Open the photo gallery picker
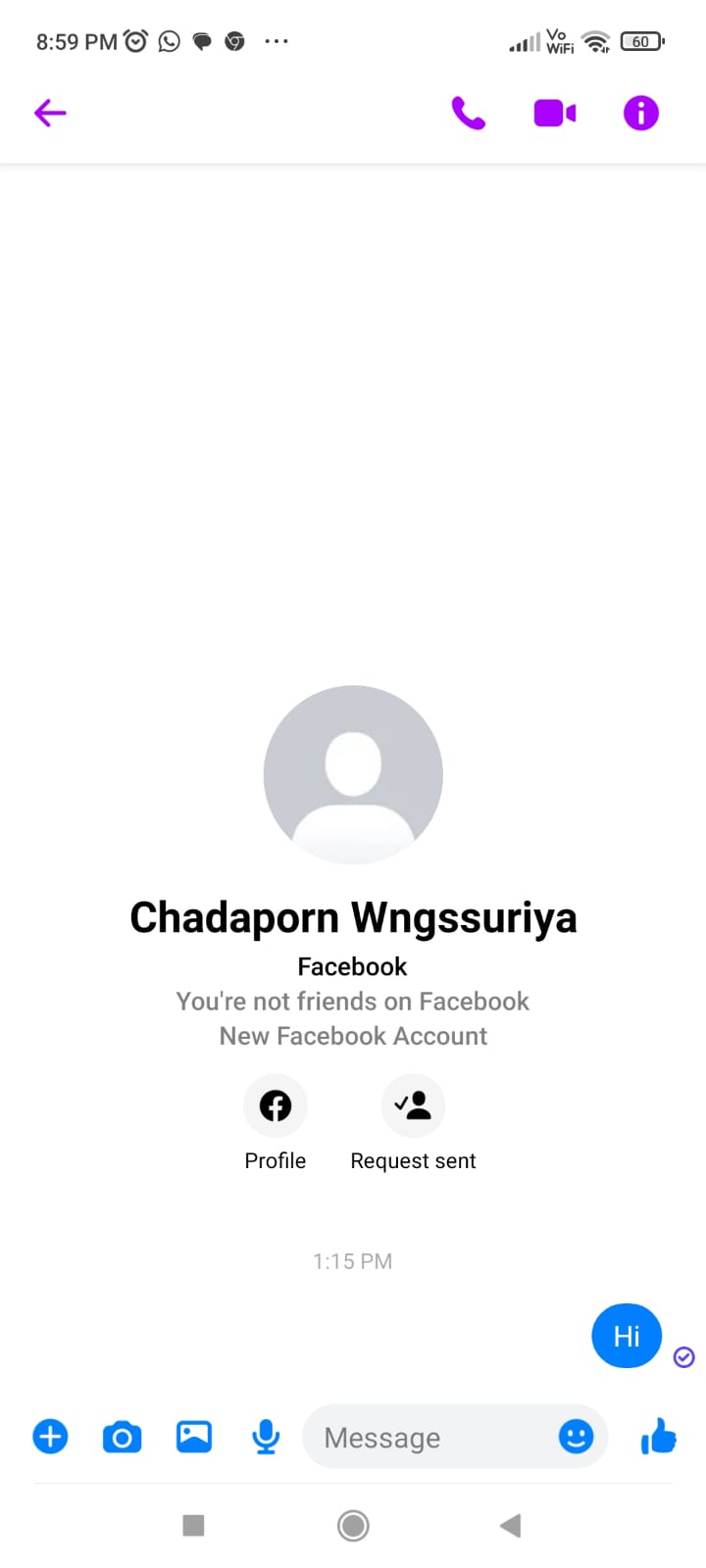The height and width of the screenshot is (1568, 706). click(x=194, y=1437)
